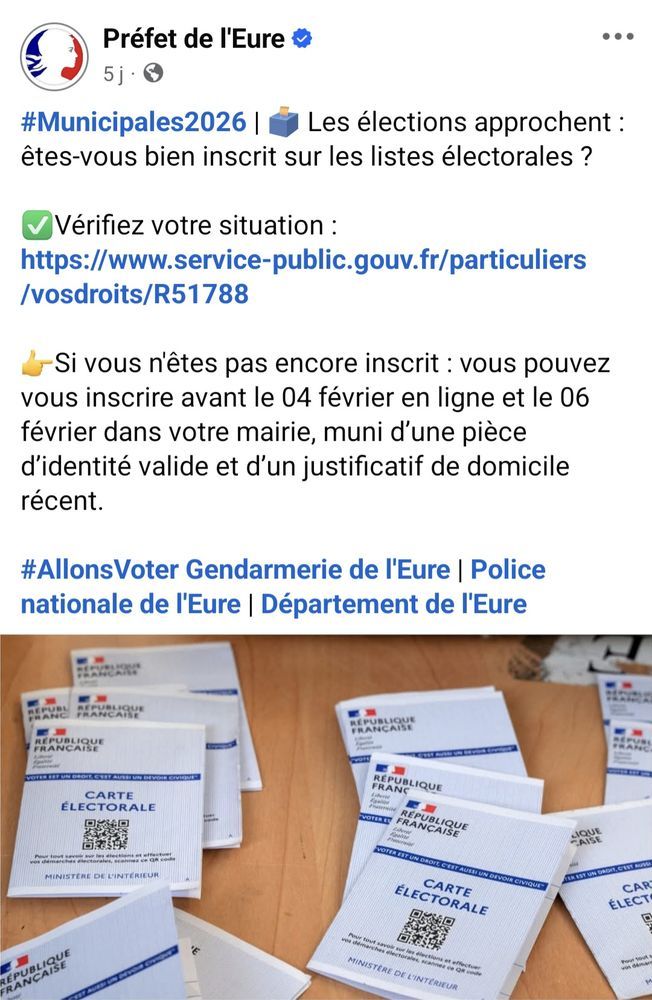Visit Police nationale de l'Eure page
This screenshot has height=1000, width=652.
click(x=283, y=587)
